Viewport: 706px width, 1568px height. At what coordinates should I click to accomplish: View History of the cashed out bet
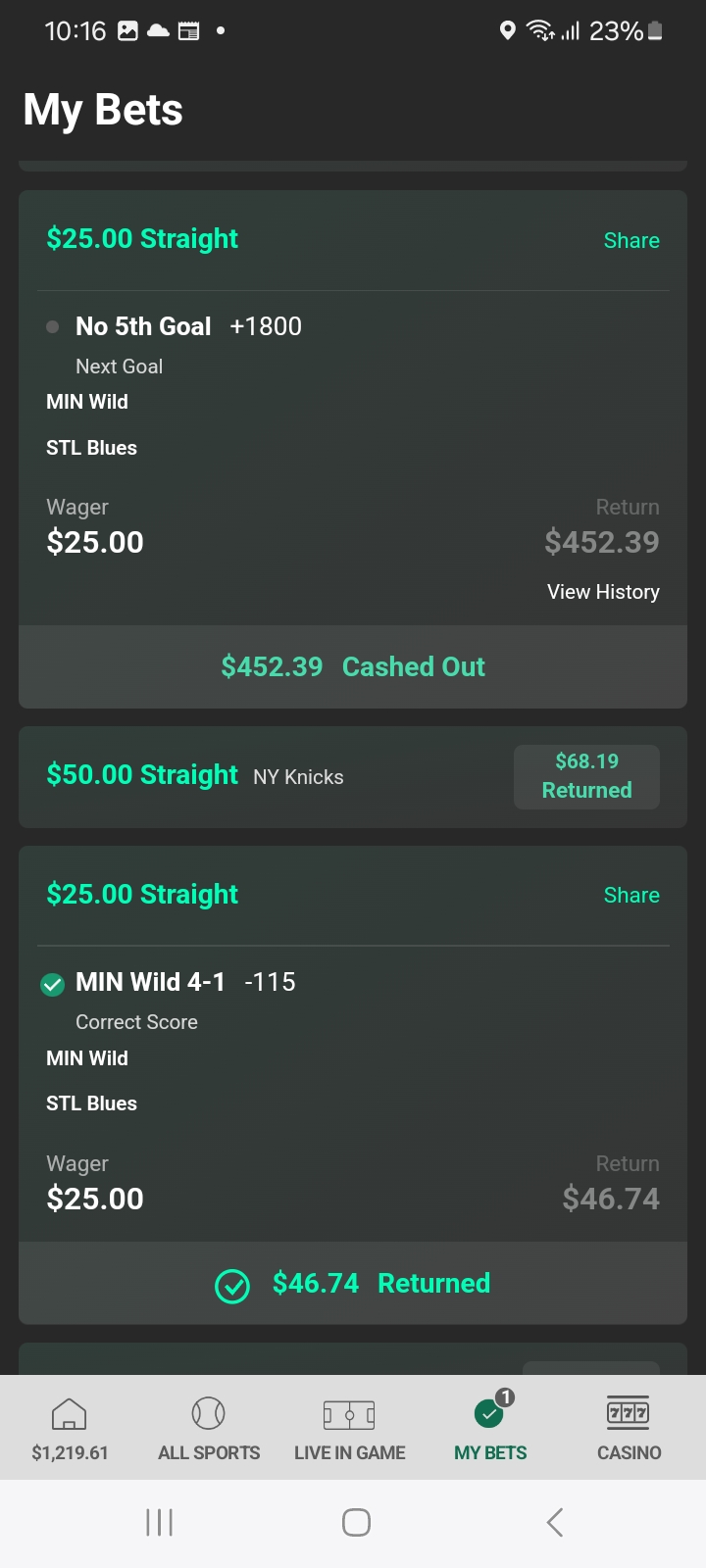[603, 592]
